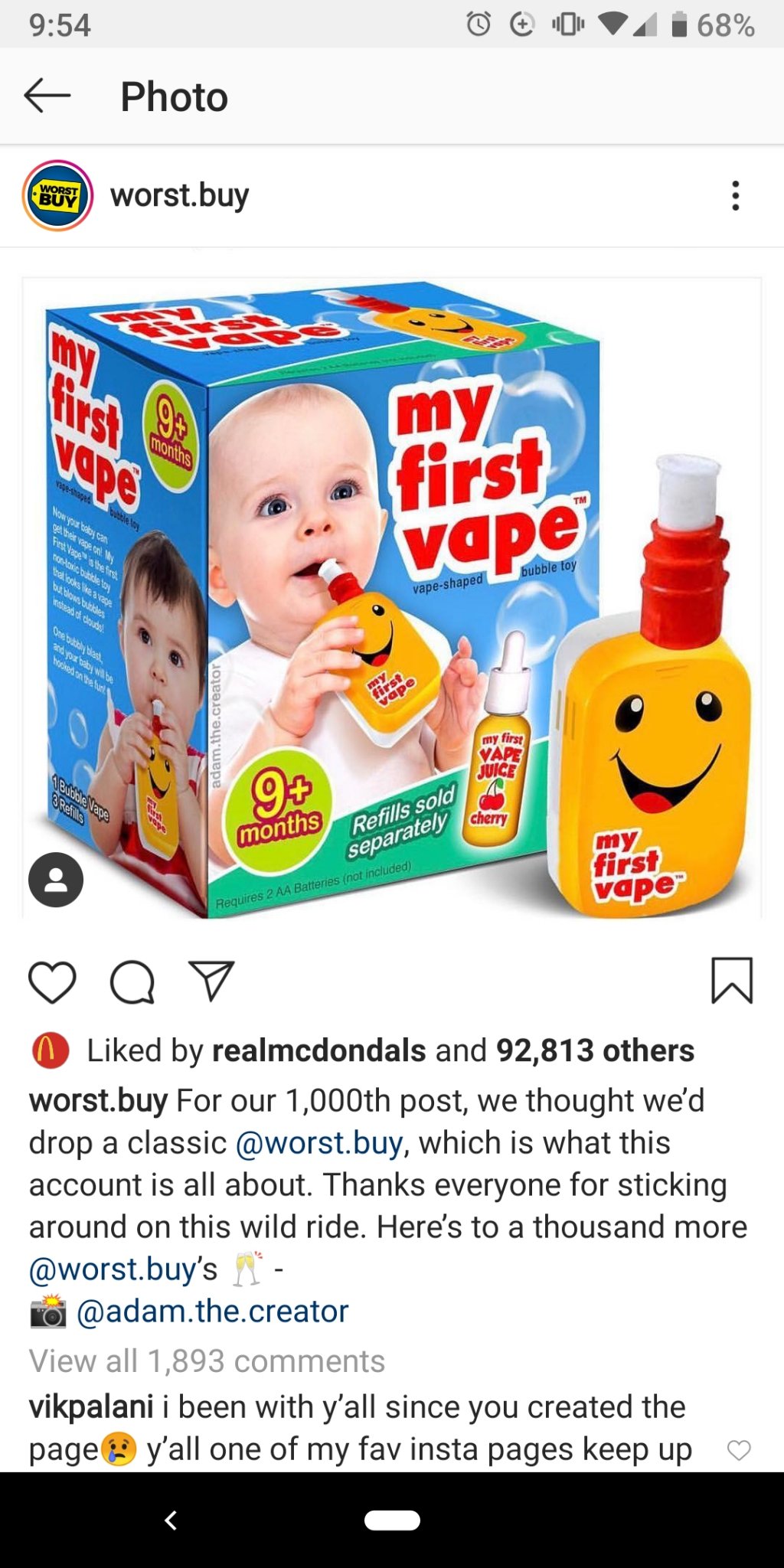Open the post overflow menu
Viewport: 784px width, 1568px height.
click(735, 196)
